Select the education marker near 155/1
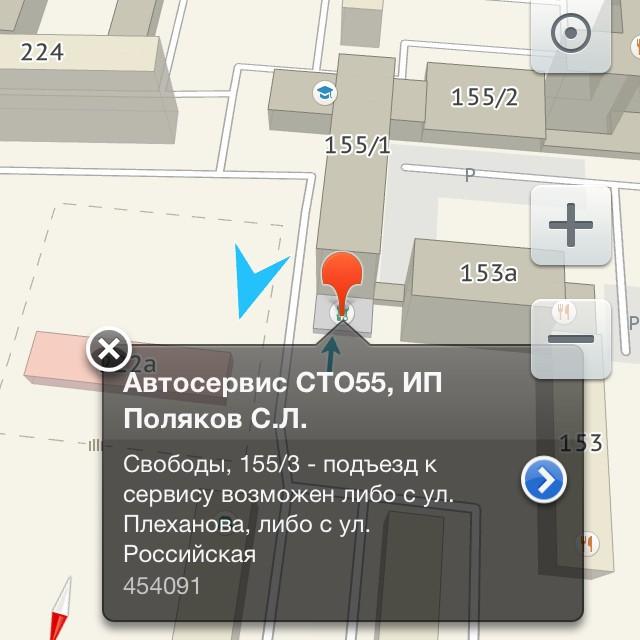The height and width of the screenshot is (640, 640). pos(324,93)
